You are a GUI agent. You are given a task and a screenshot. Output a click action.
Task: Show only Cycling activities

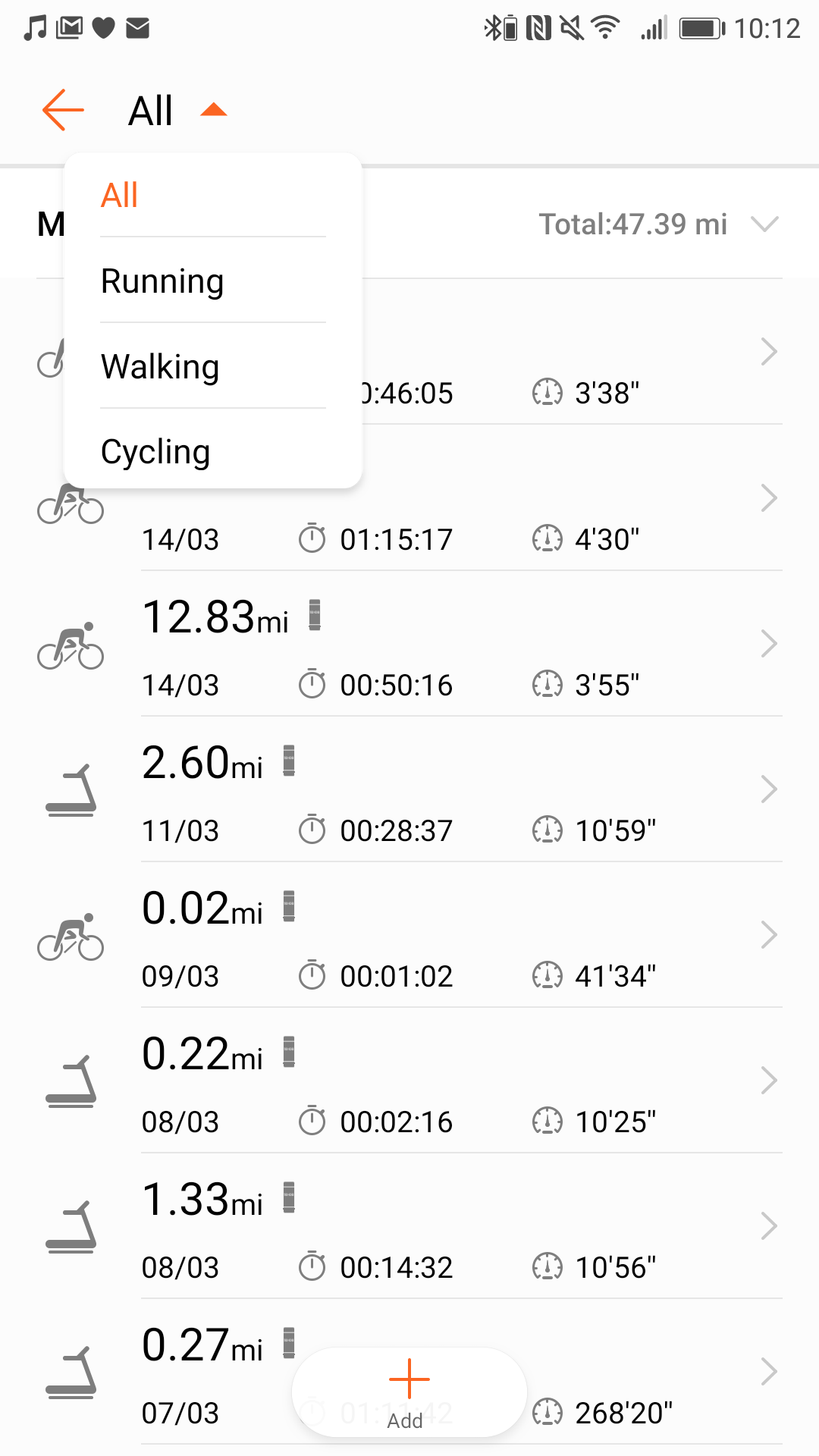click(x=213, y=452)
